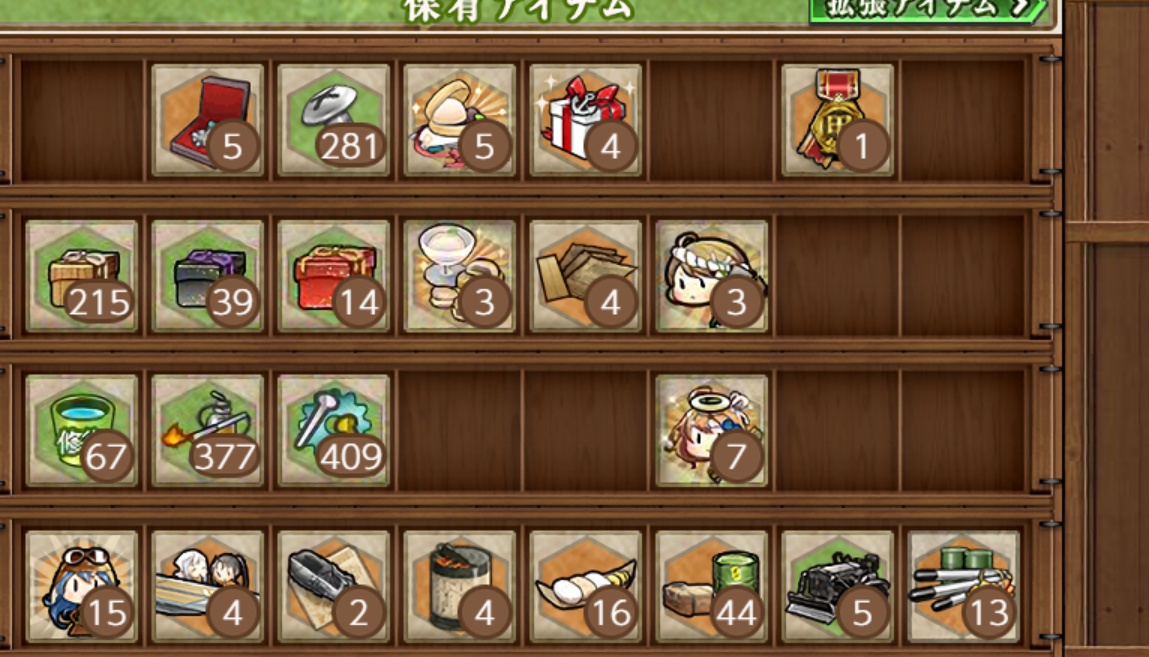Open the white gift box with red ribbon

(x=586, y=120)
